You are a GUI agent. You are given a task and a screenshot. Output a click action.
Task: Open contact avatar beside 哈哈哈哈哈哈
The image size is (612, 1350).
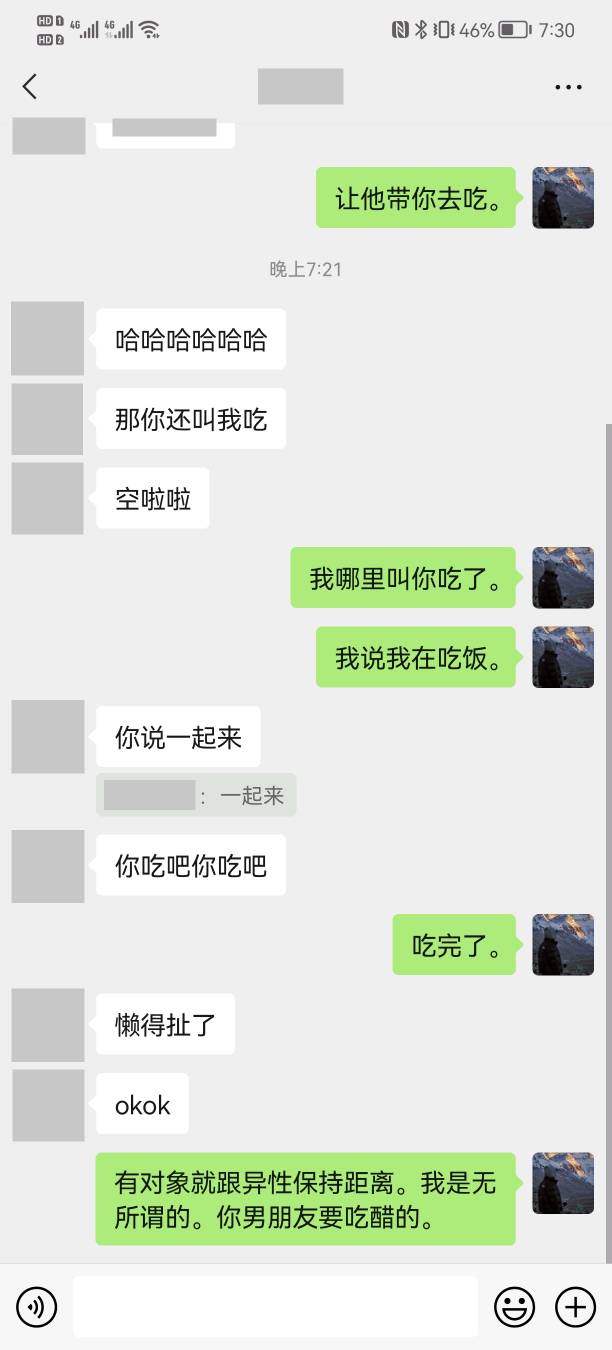point(47,339)
